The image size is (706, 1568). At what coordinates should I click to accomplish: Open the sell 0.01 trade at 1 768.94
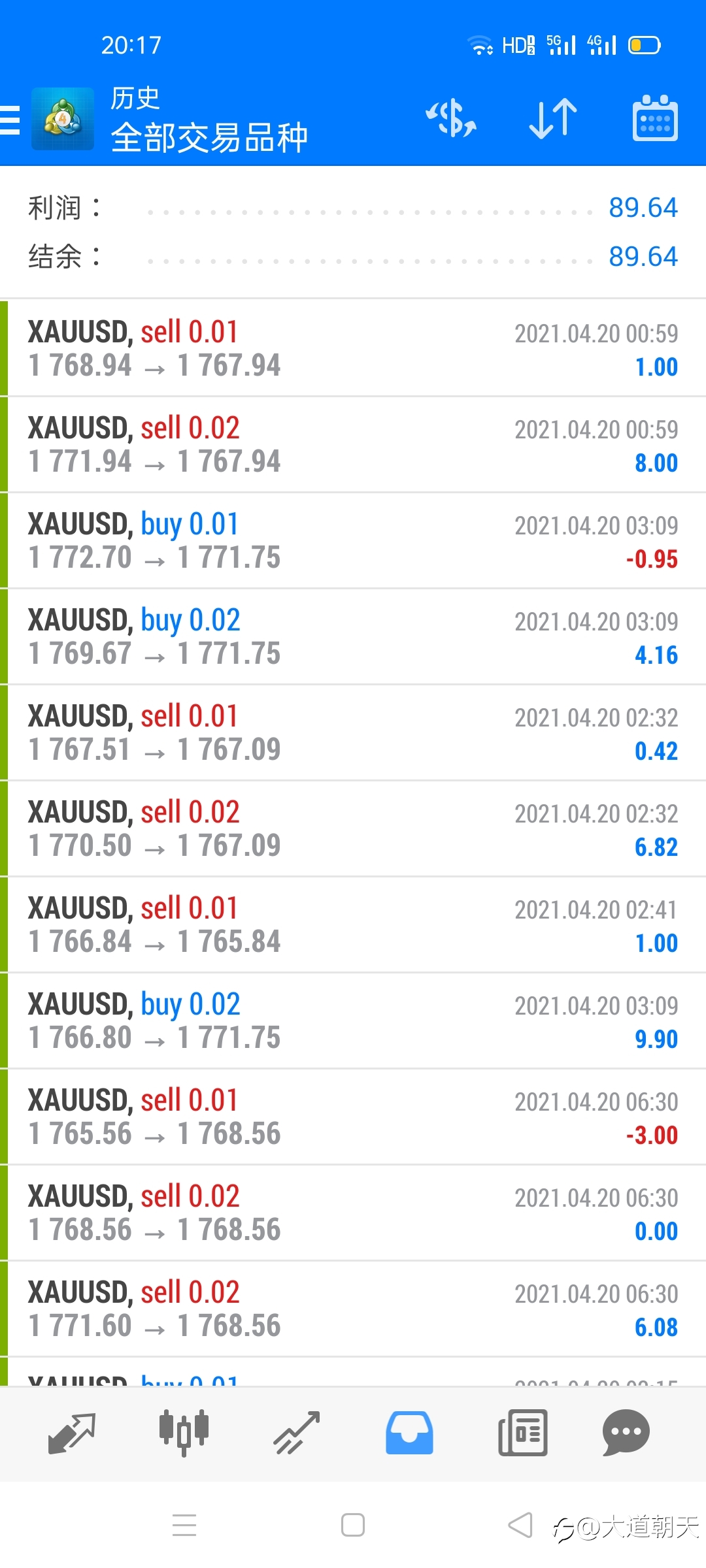coord(353,348)
